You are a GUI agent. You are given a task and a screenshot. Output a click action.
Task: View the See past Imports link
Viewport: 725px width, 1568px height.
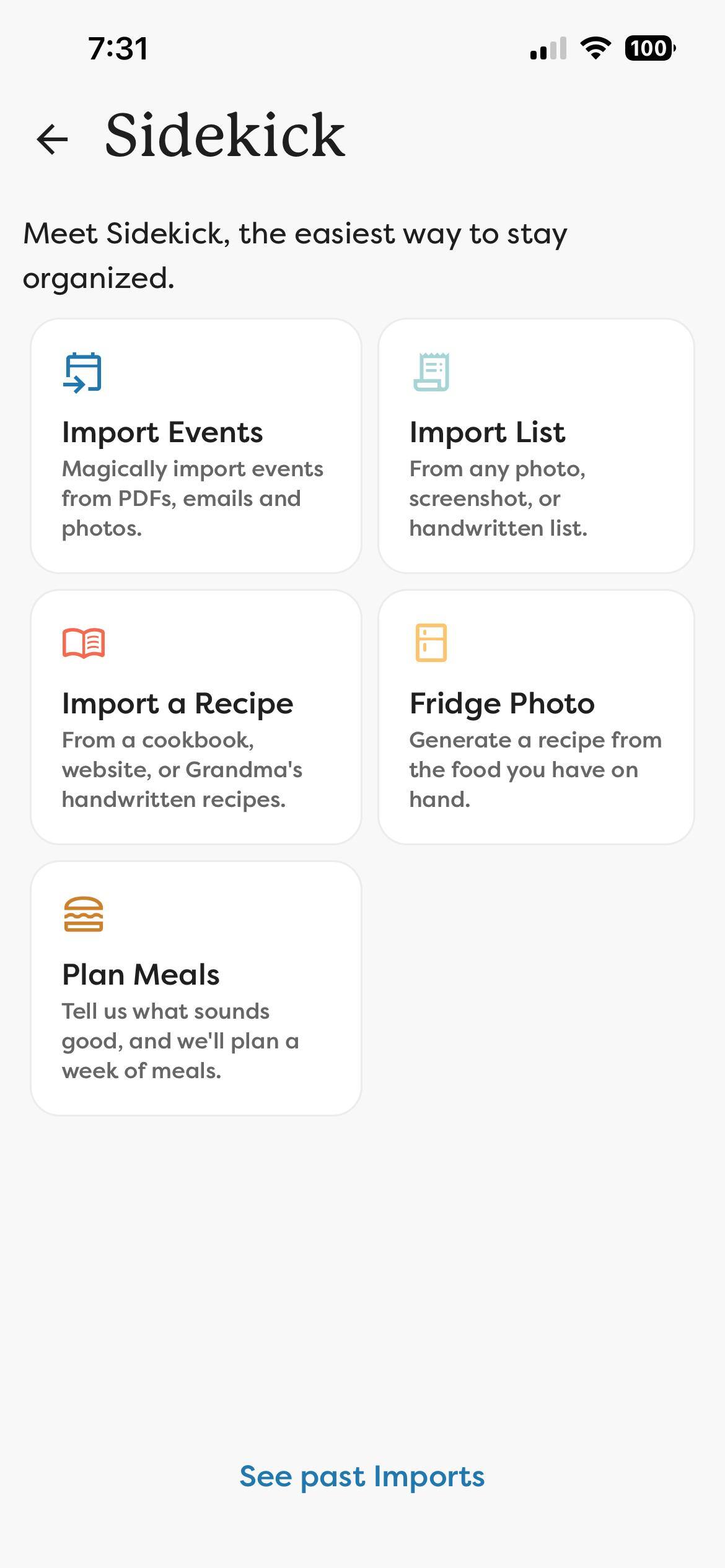point(362,1477)
